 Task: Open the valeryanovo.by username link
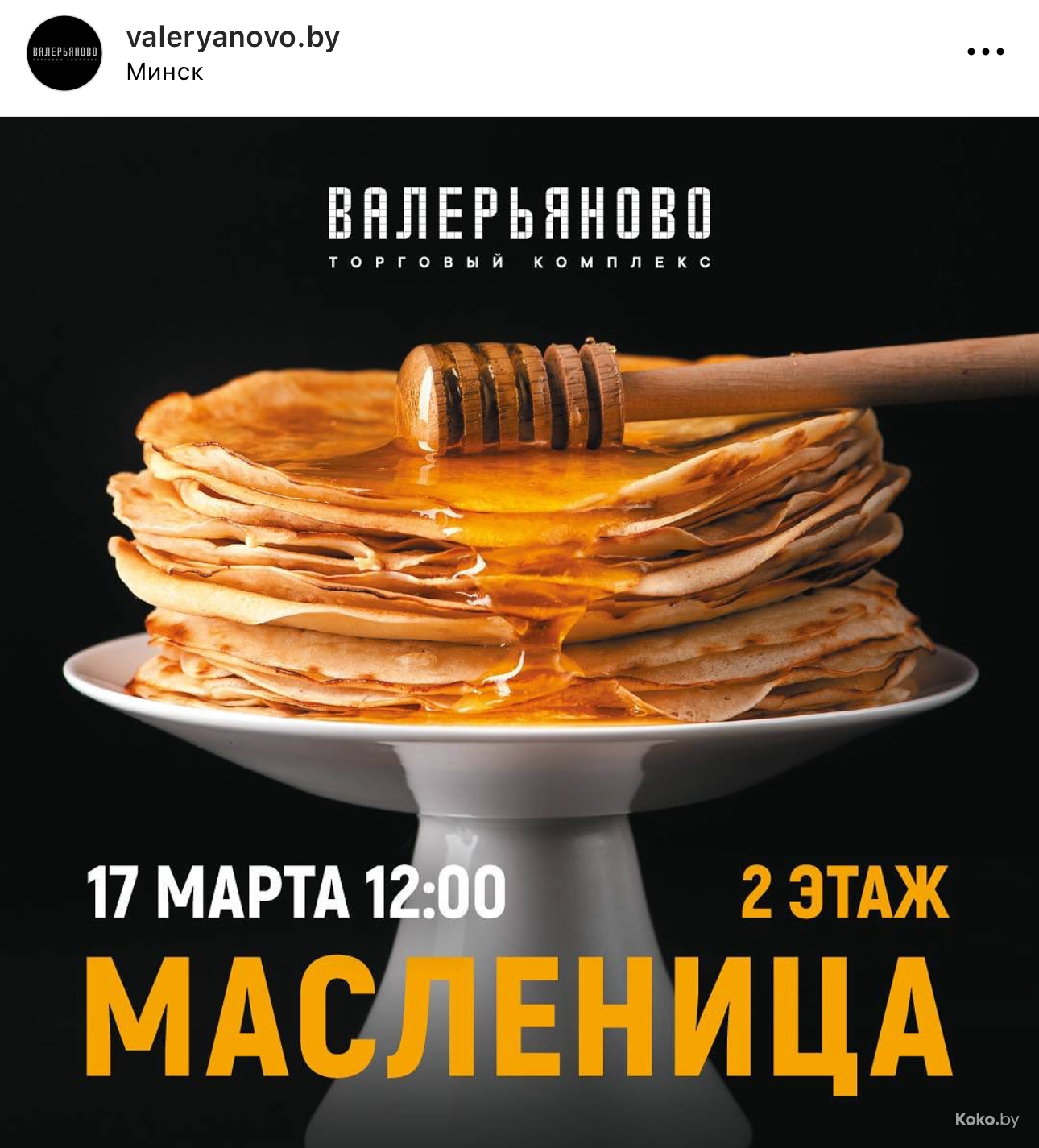tap(233, 37)
